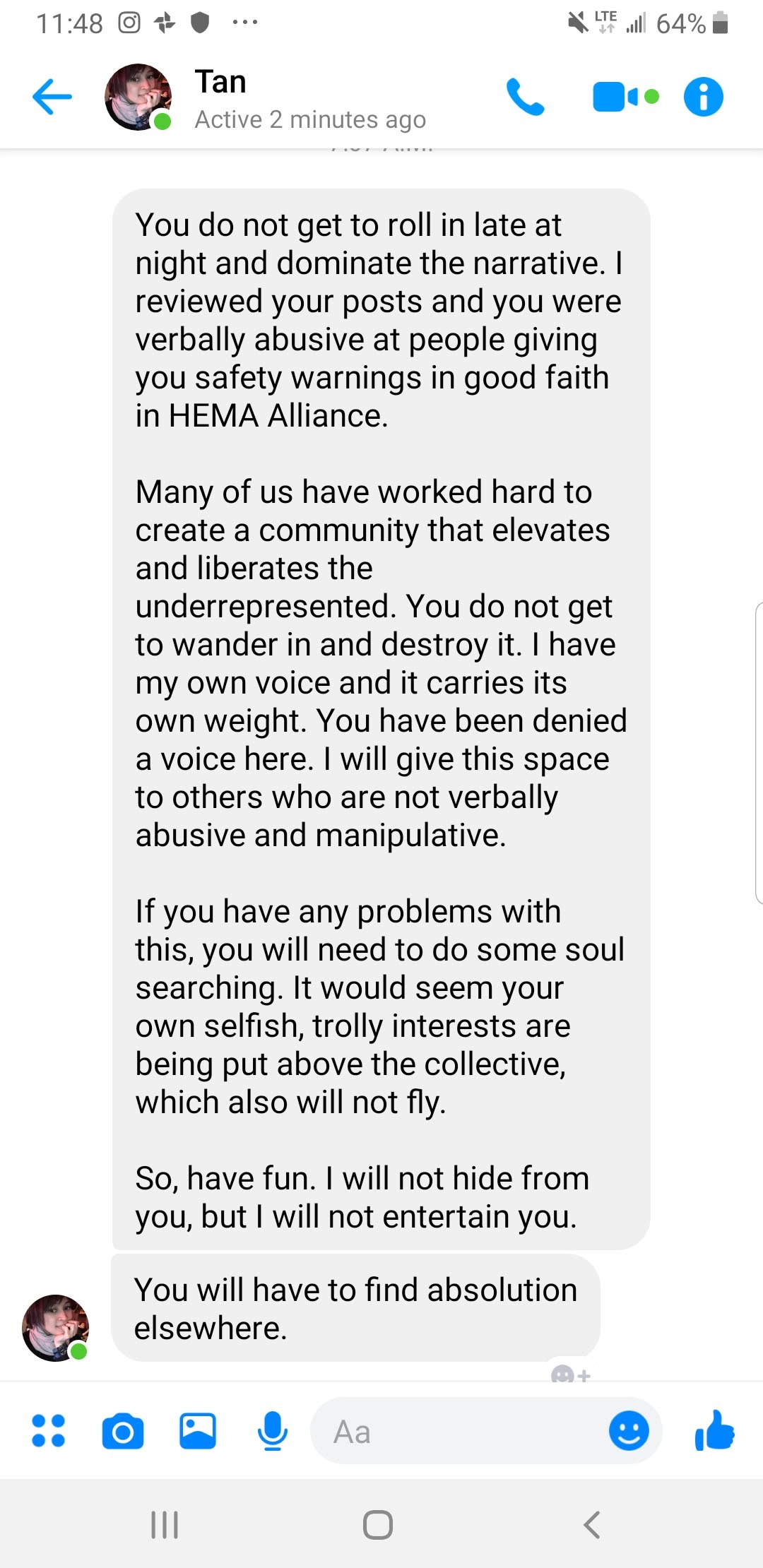The height and width of the screenshot is (1568, 763).
Task: Go back to the chat list
Action: coord(52,97)
